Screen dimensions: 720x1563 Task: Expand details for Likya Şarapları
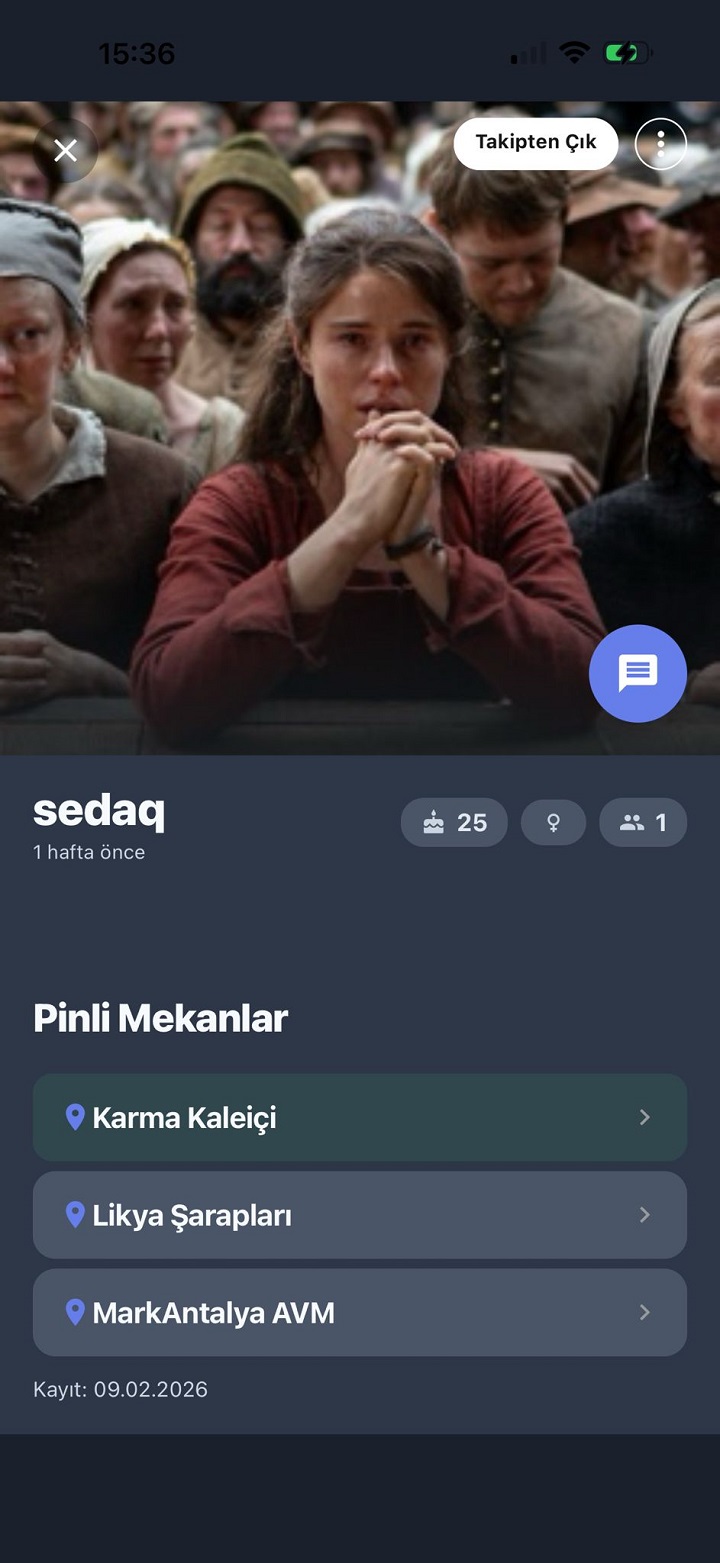coord(643,1215)
